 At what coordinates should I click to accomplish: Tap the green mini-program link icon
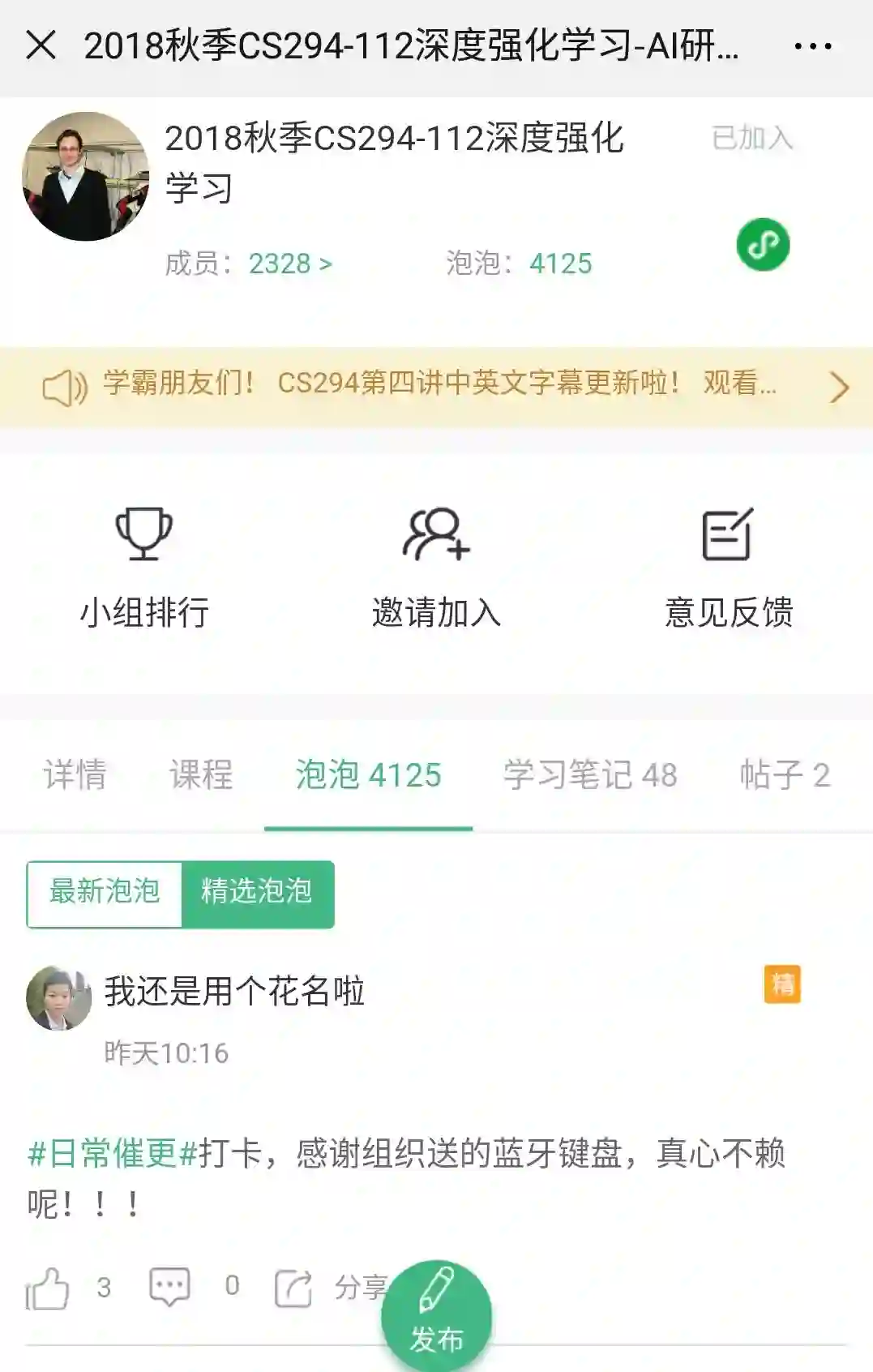click(763, 245)
